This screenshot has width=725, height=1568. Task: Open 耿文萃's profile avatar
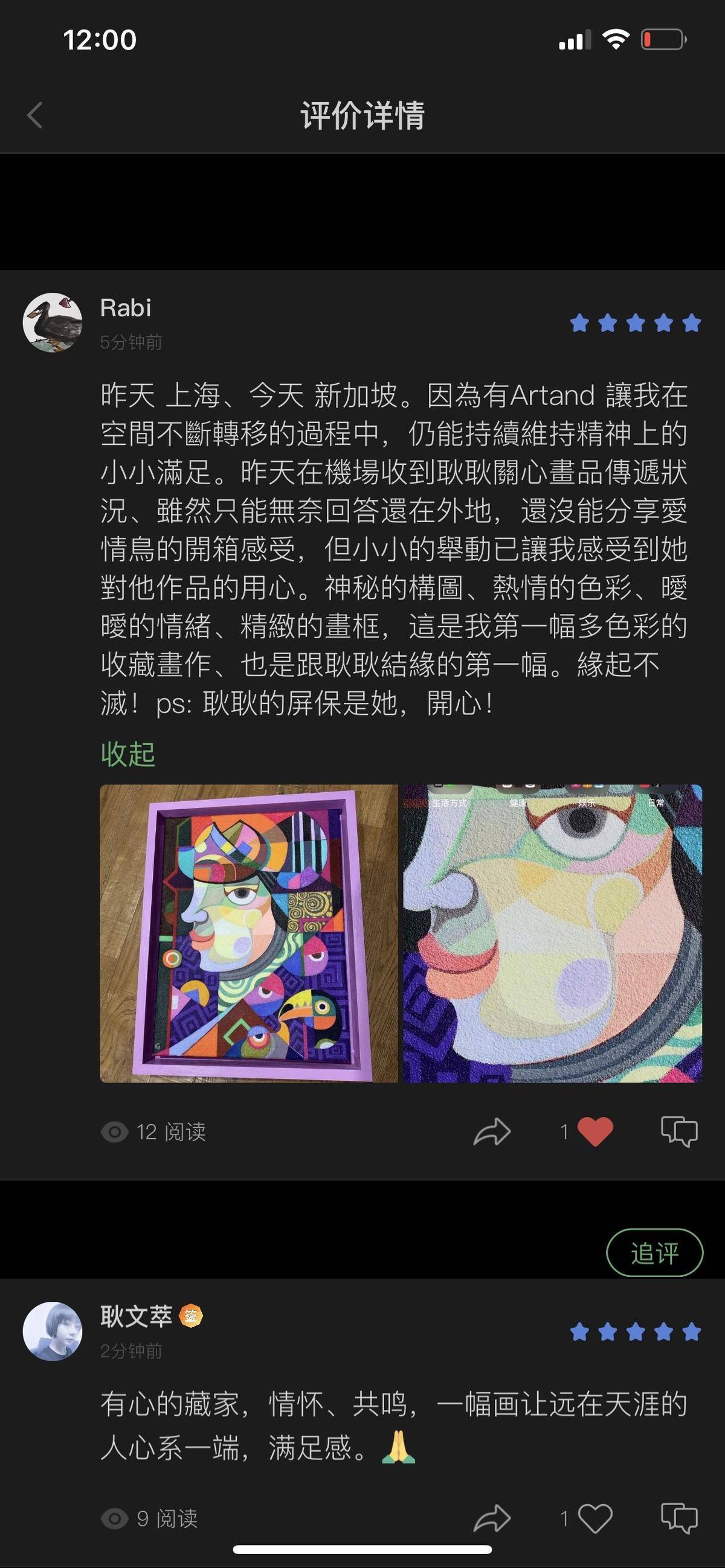(x=53, y=1331)
